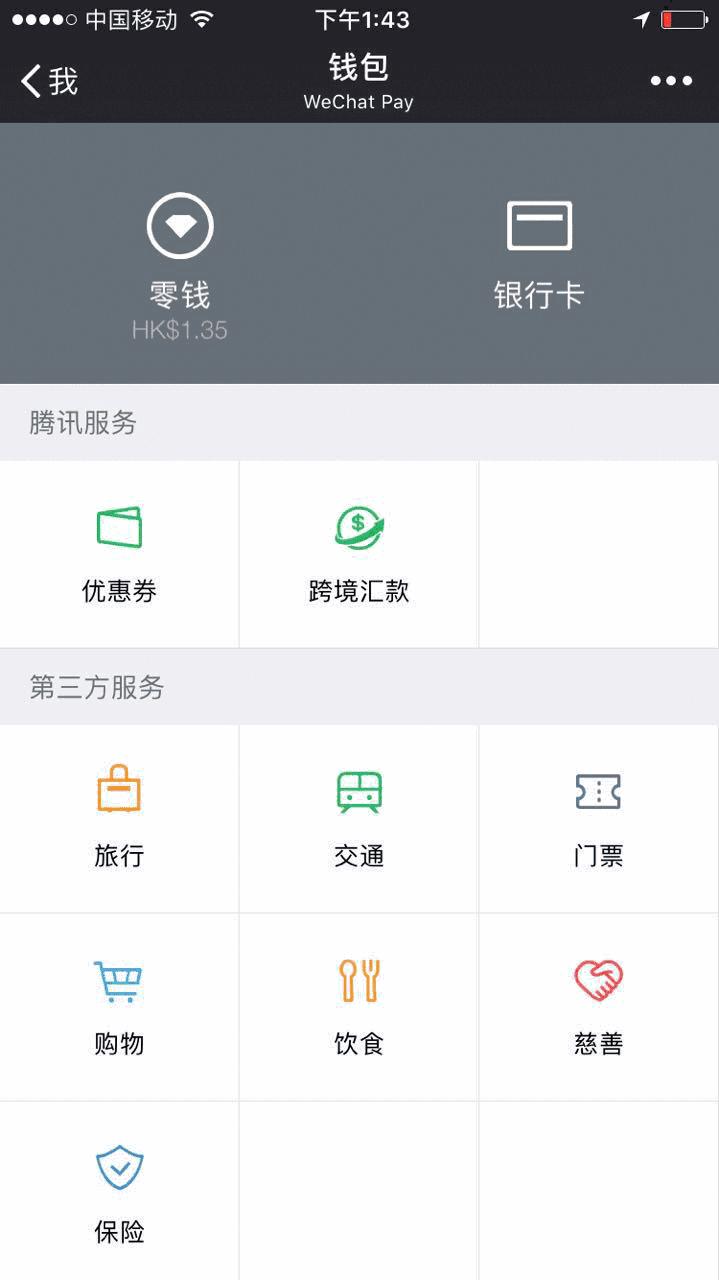Go back to the 我 page

point(49,81)
